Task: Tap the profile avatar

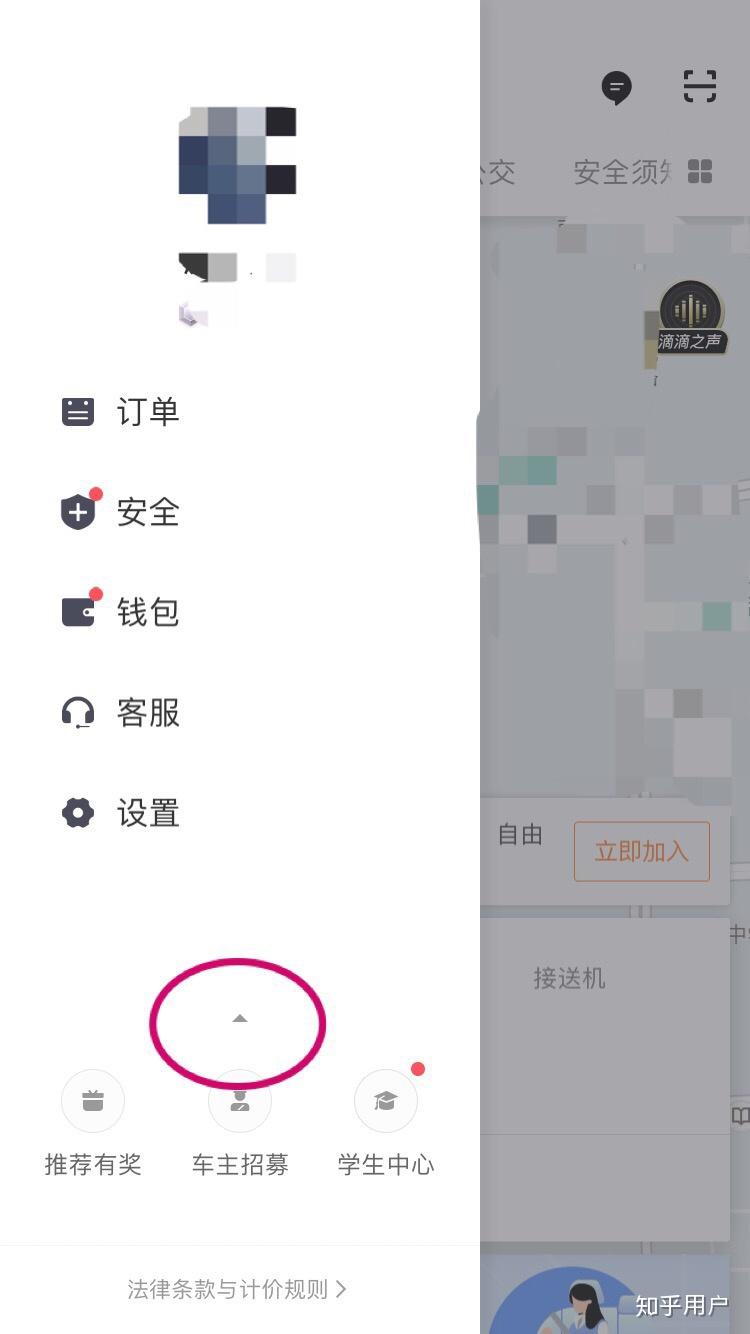Action: tap(238, 165)
